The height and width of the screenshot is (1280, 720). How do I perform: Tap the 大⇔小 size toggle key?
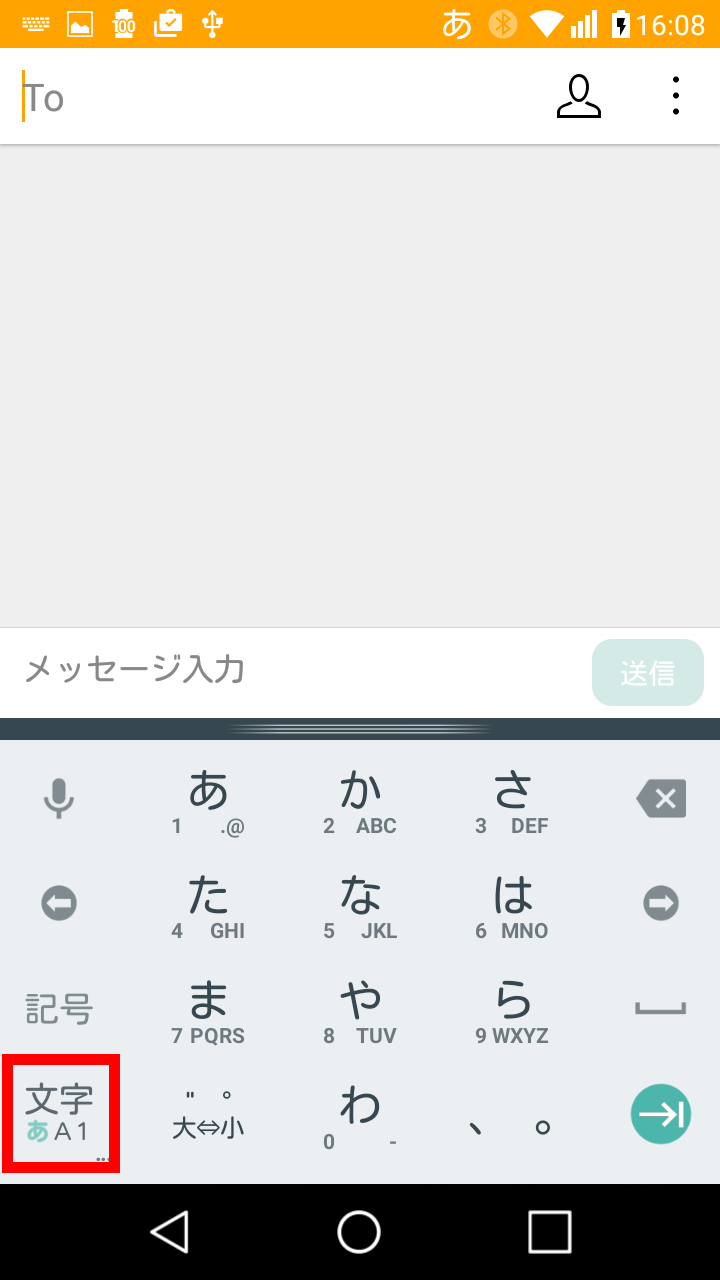coord(208,1113)
